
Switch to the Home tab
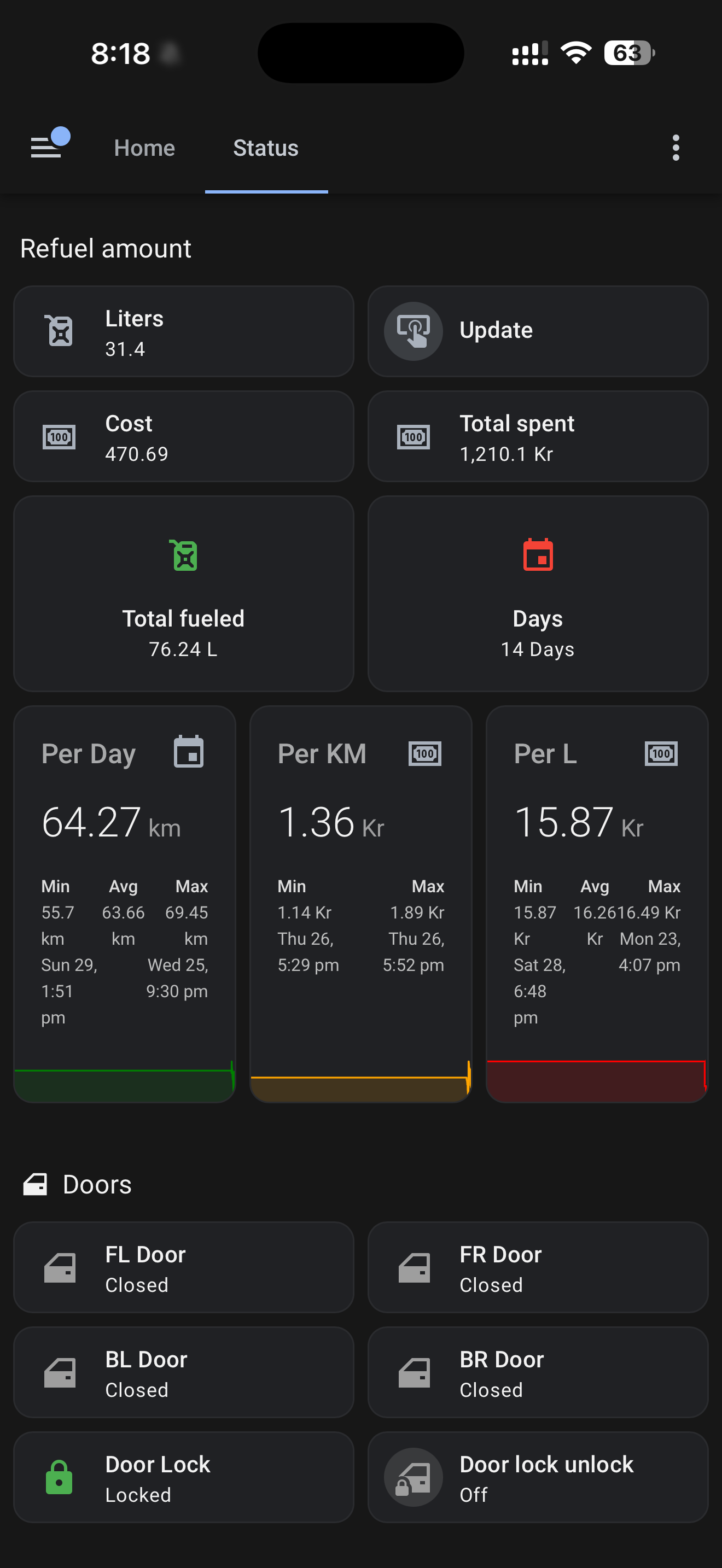click(x=144, y=148)
